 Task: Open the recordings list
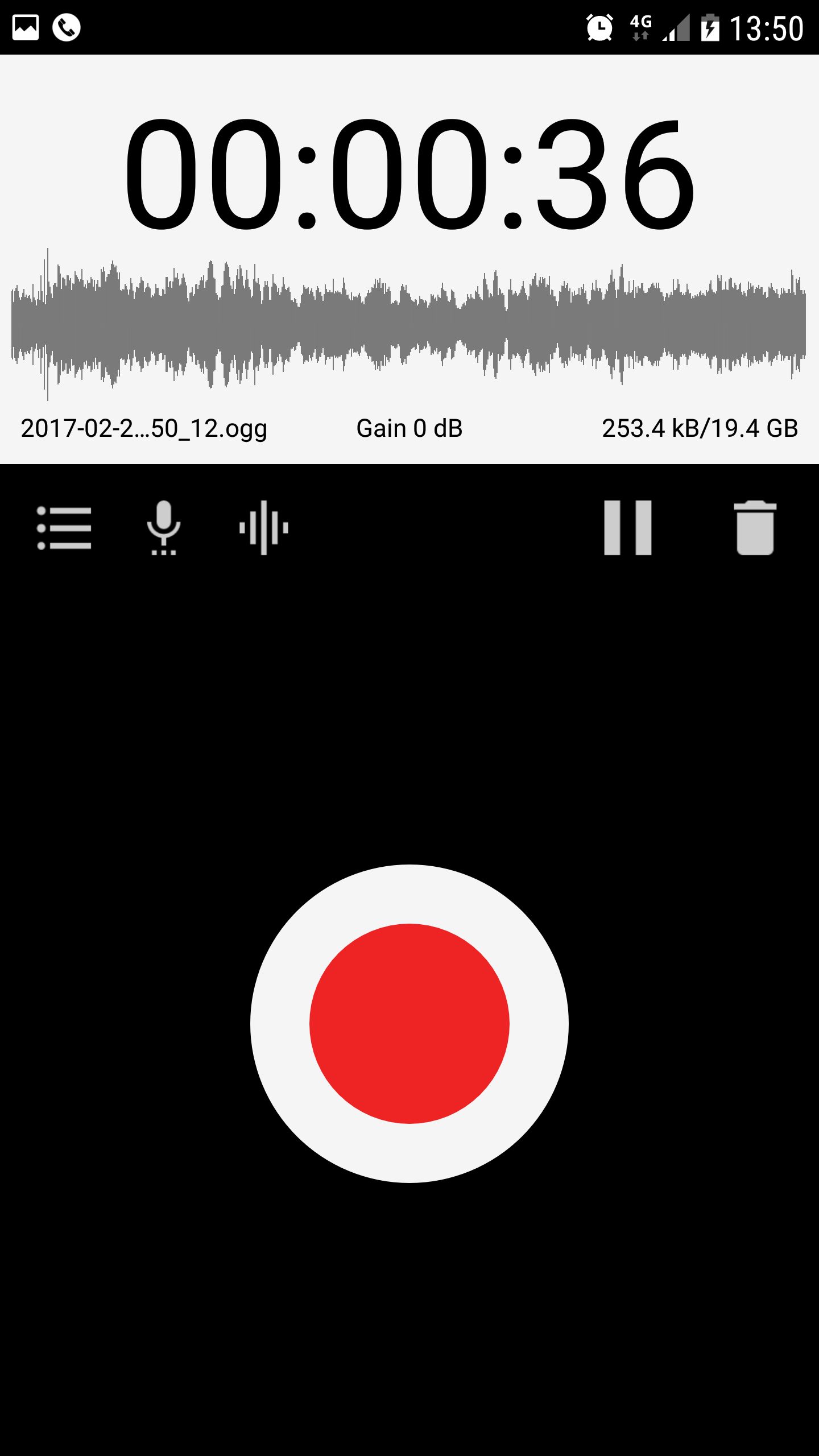coord(64,528)
